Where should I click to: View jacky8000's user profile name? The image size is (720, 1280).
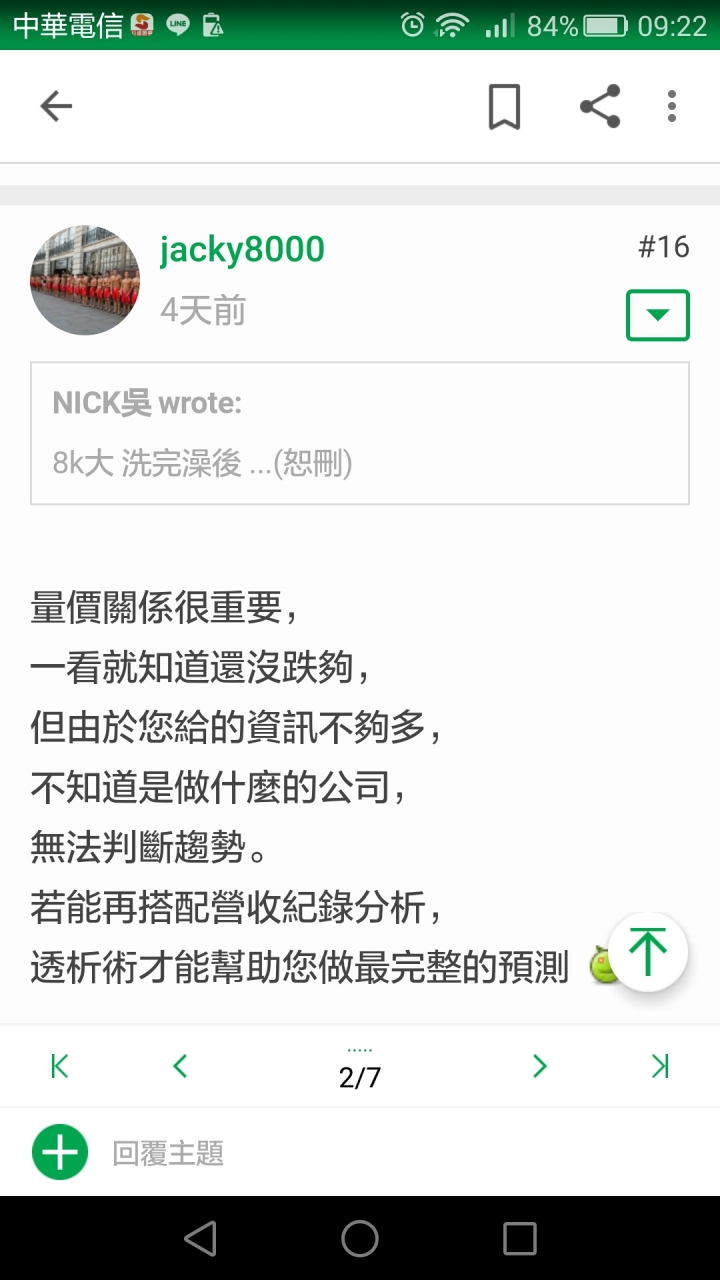pos(242,249)
